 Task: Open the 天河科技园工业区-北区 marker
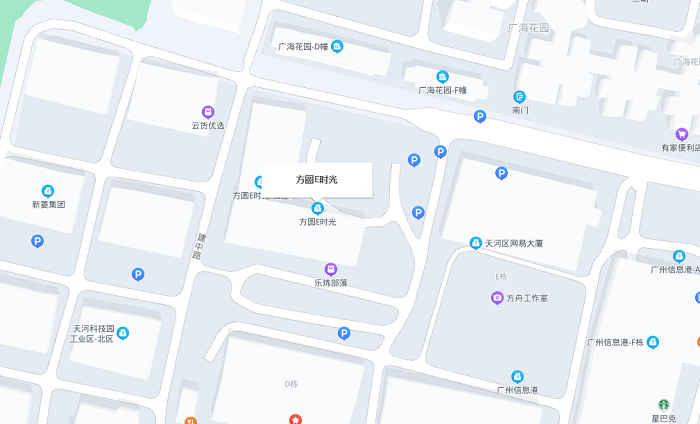tap(123, 333)
